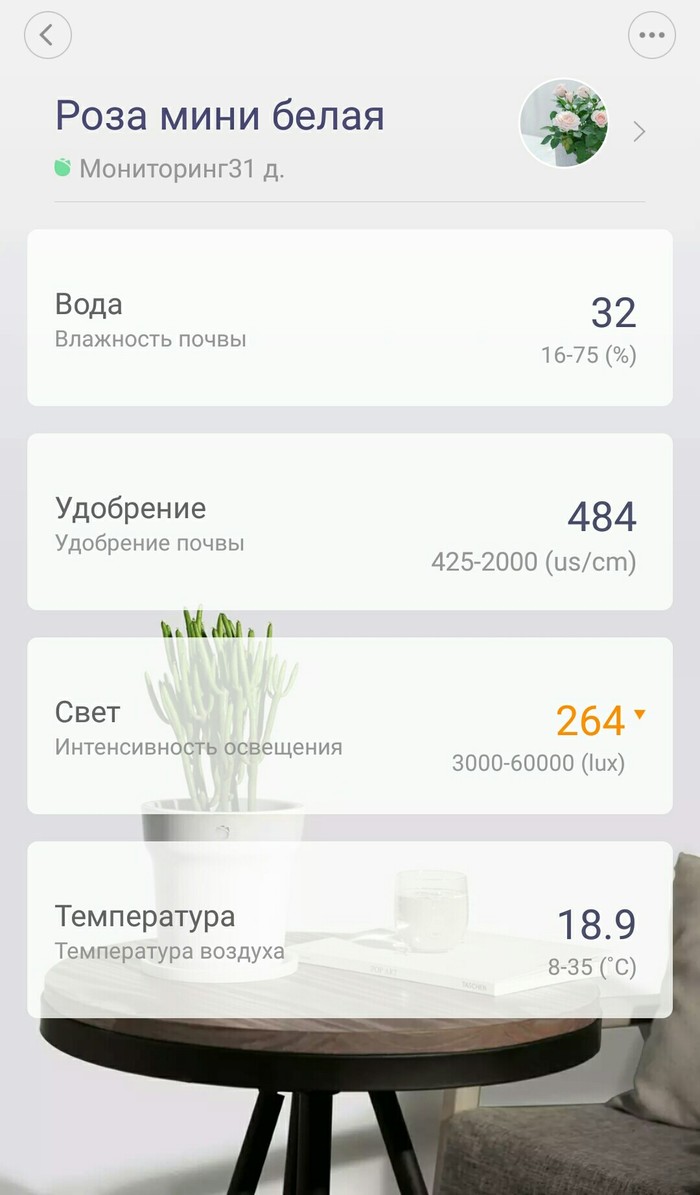Screen dimensions: 700x1195
Task: Show the Температура air temperature card
Action: point(349,930)
